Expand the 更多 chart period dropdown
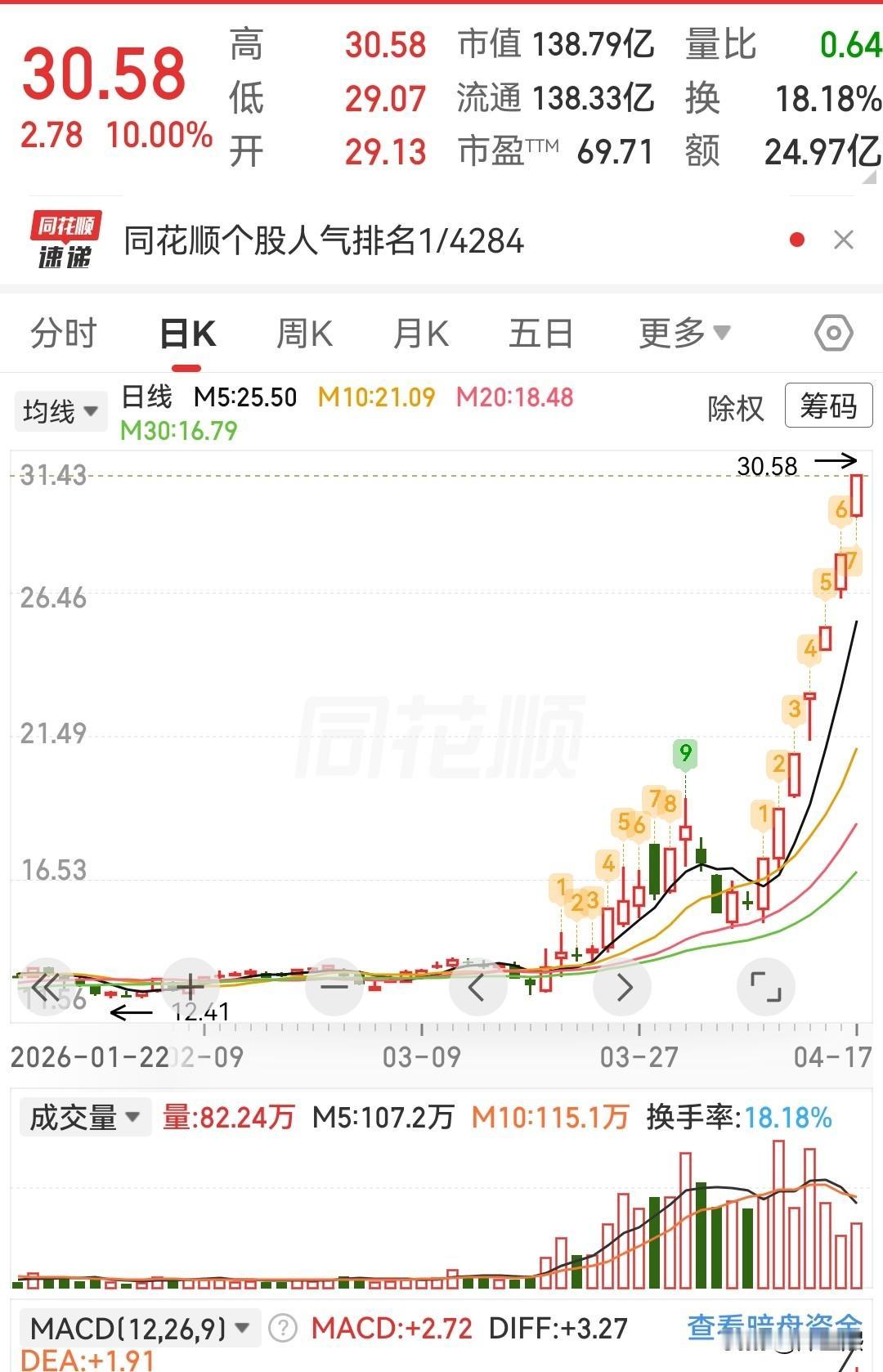Image resolution: width=883 pixels, height=1372 pixels. pos(685,332)
